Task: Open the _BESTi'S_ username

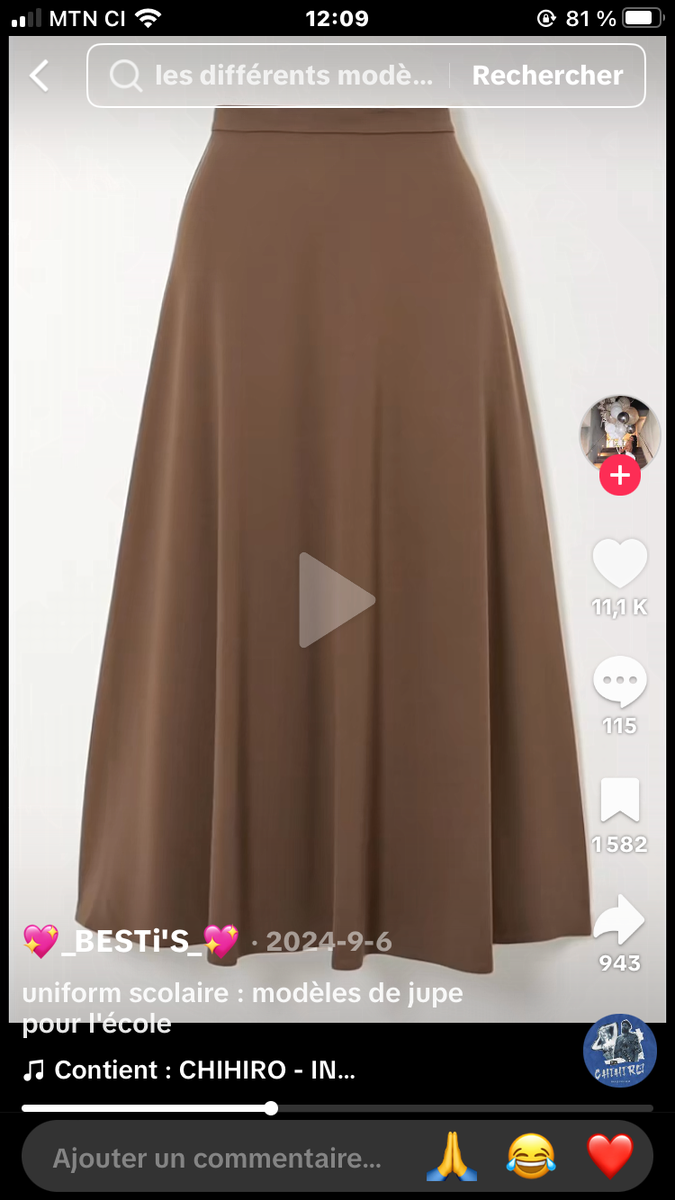Action: [x=131, y=941]
